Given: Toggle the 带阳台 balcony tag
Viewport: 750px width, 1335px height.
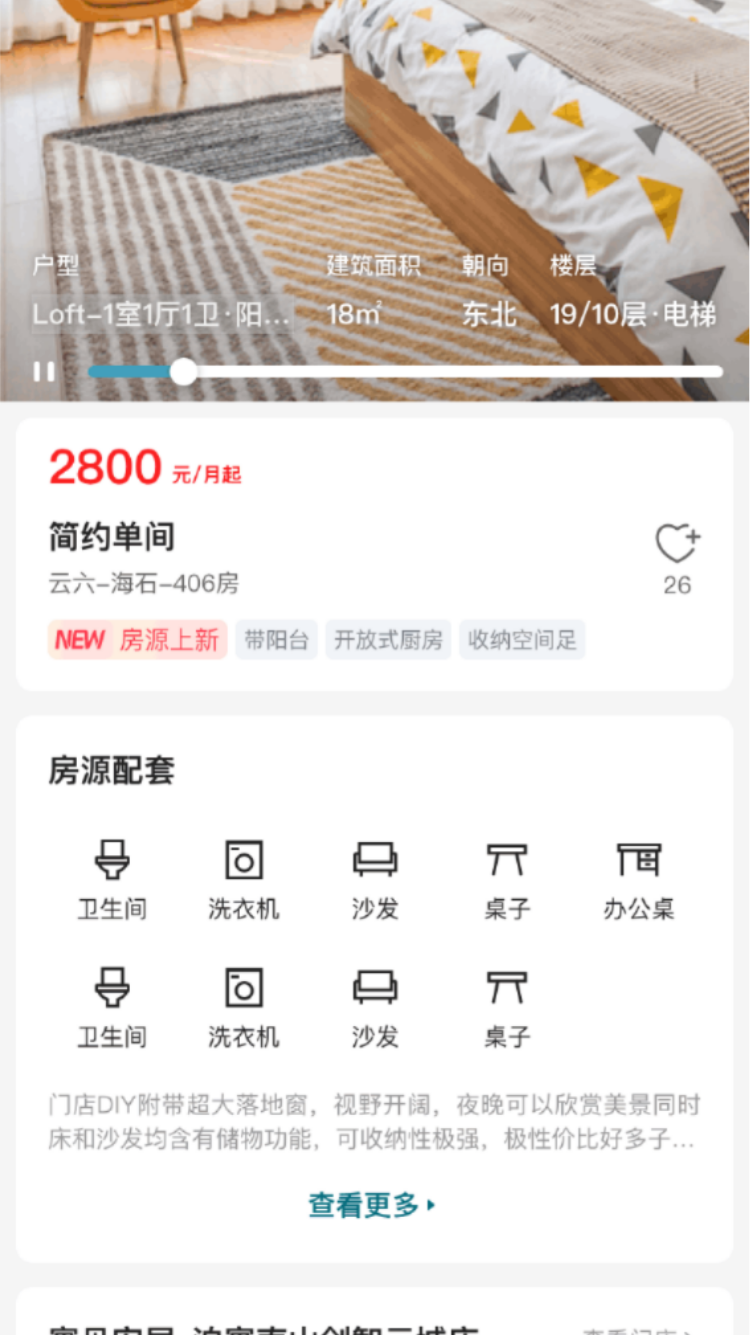Looking at the screenshot, I should pos(277,639).
